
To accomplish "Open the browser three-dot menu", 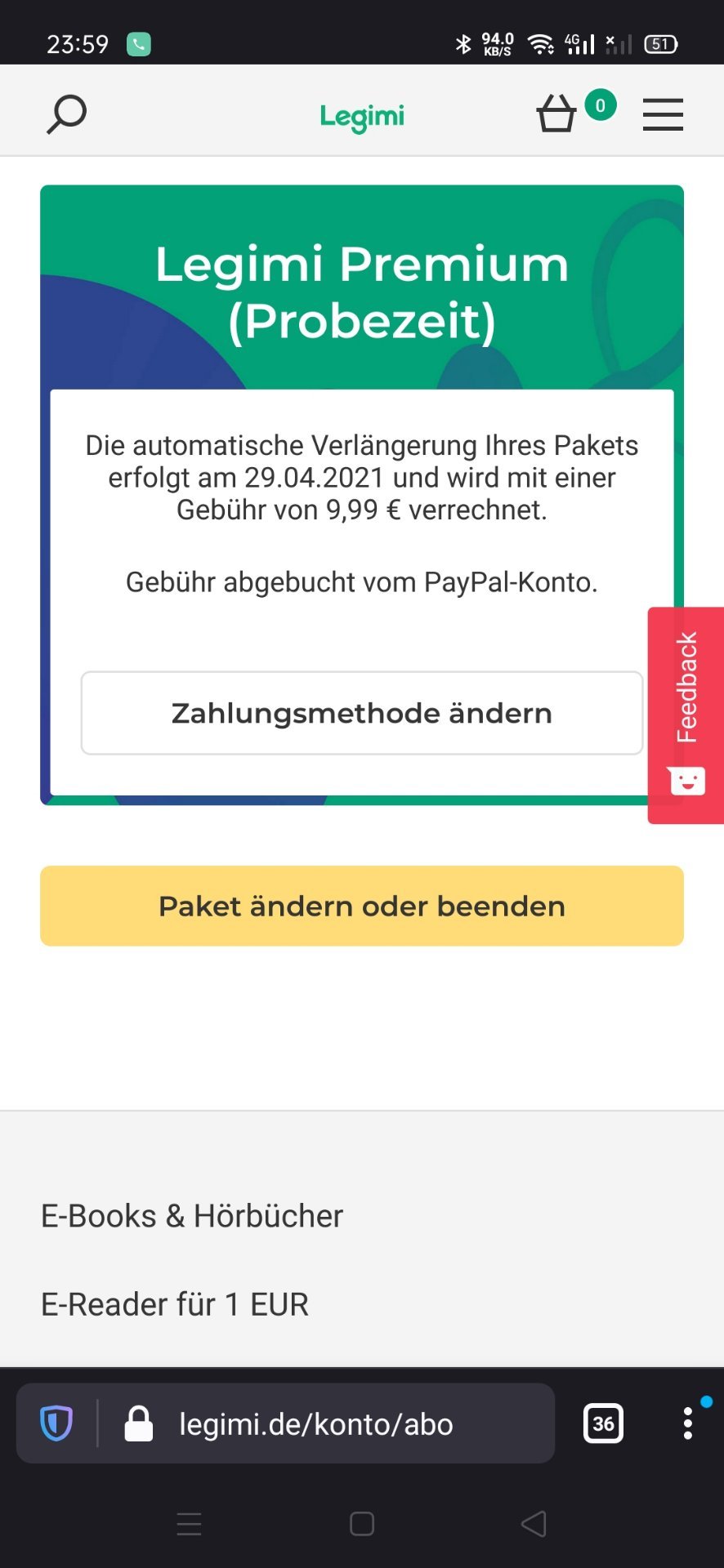I will point(688,1423).
